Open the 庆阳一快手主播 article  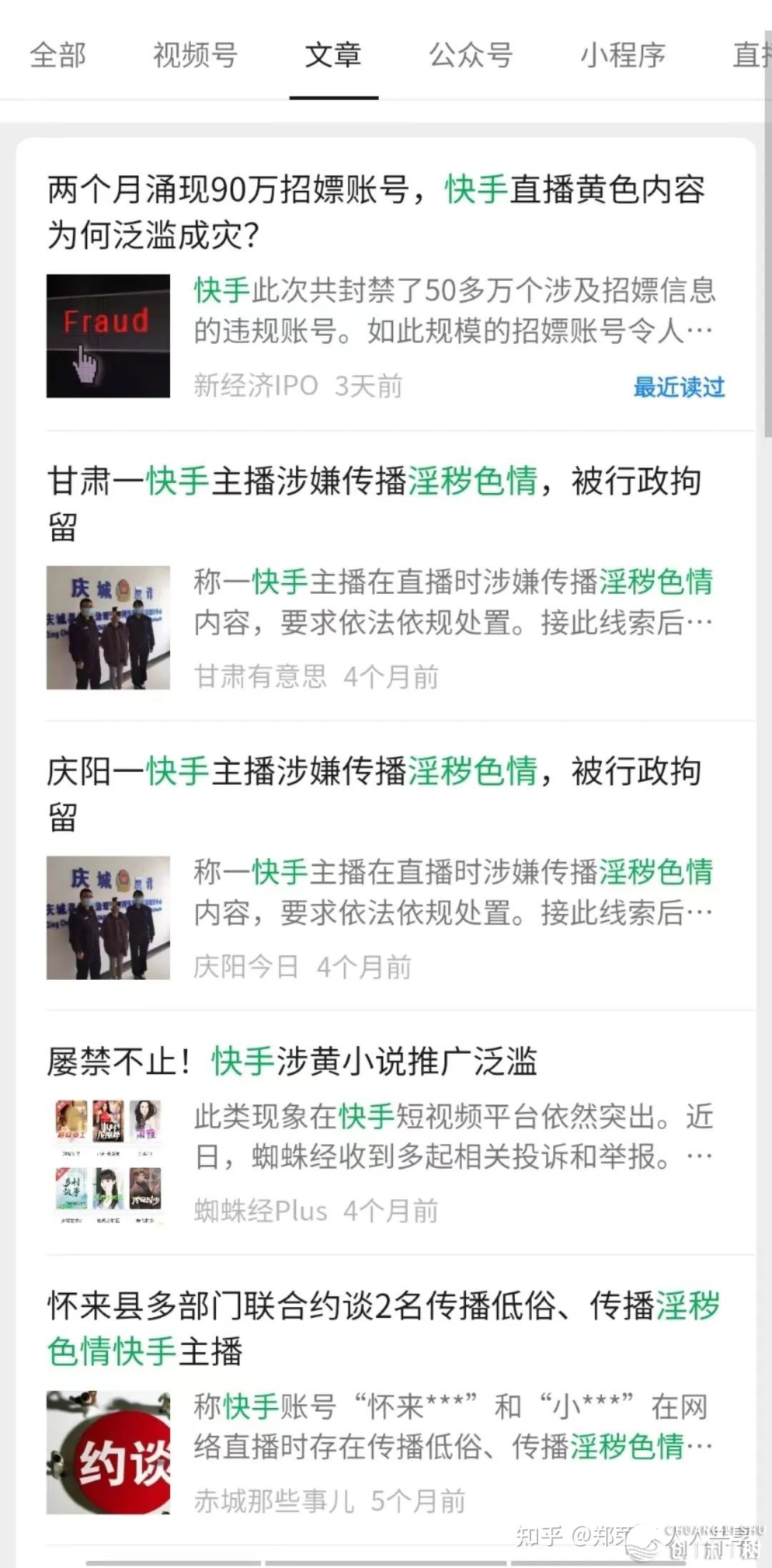[372, 795]
